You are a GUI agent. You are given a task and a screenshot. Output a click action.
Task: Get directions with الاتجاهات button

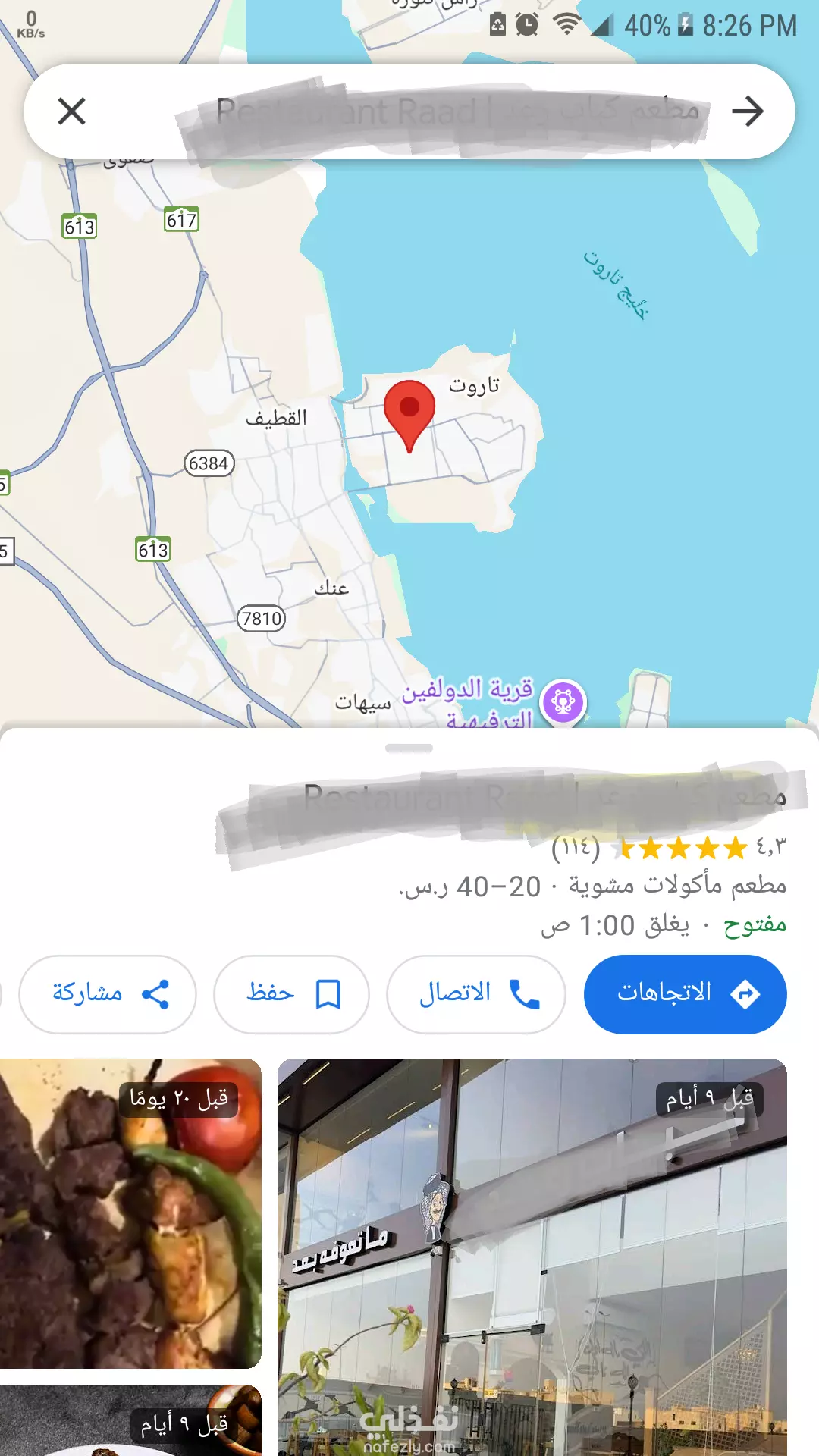tap(686, 993)
